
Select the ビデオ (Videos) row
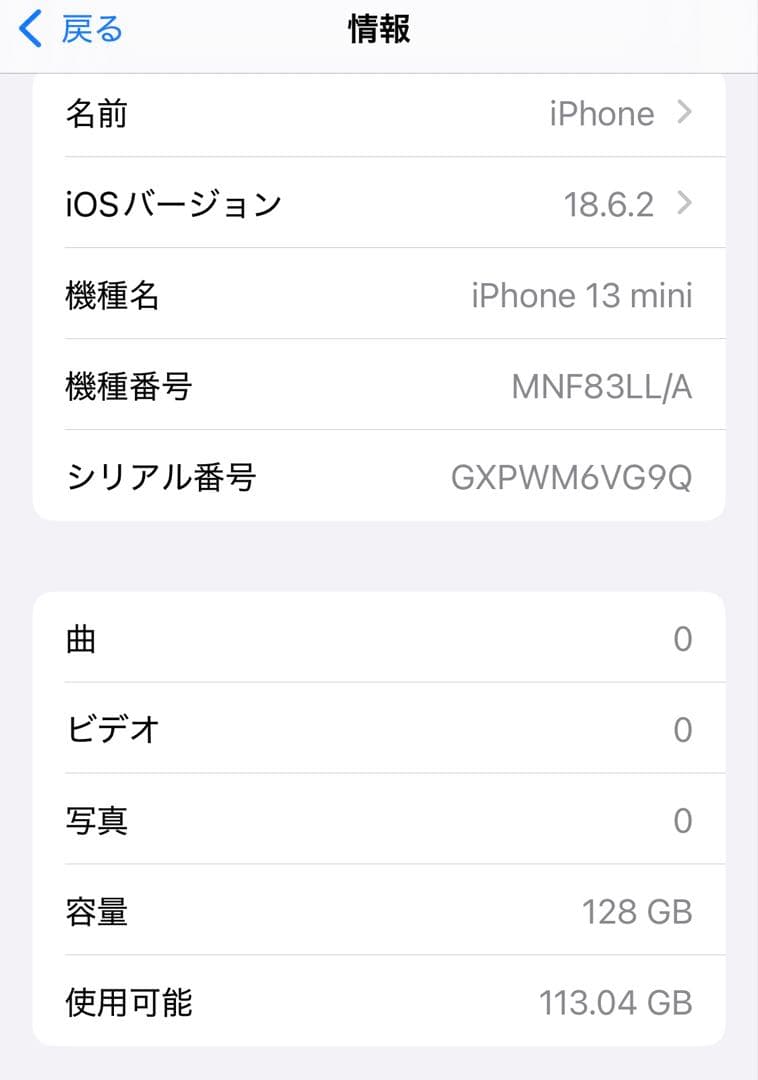pos(380,729)
